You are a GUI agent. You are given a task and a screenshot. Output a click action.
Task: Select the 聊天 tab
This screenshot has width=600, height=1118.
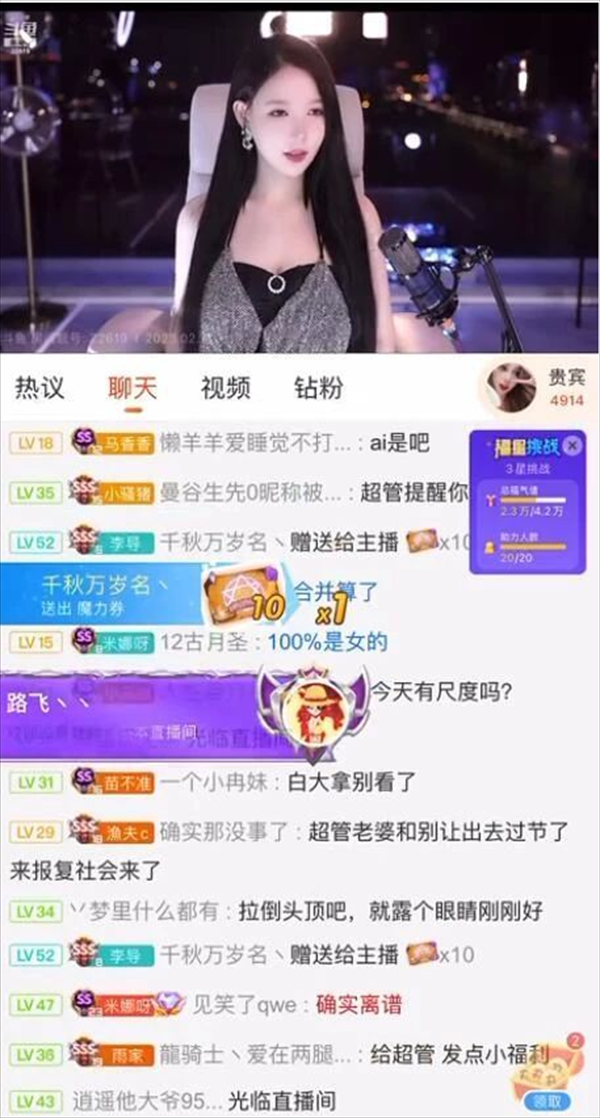(133, 388)
